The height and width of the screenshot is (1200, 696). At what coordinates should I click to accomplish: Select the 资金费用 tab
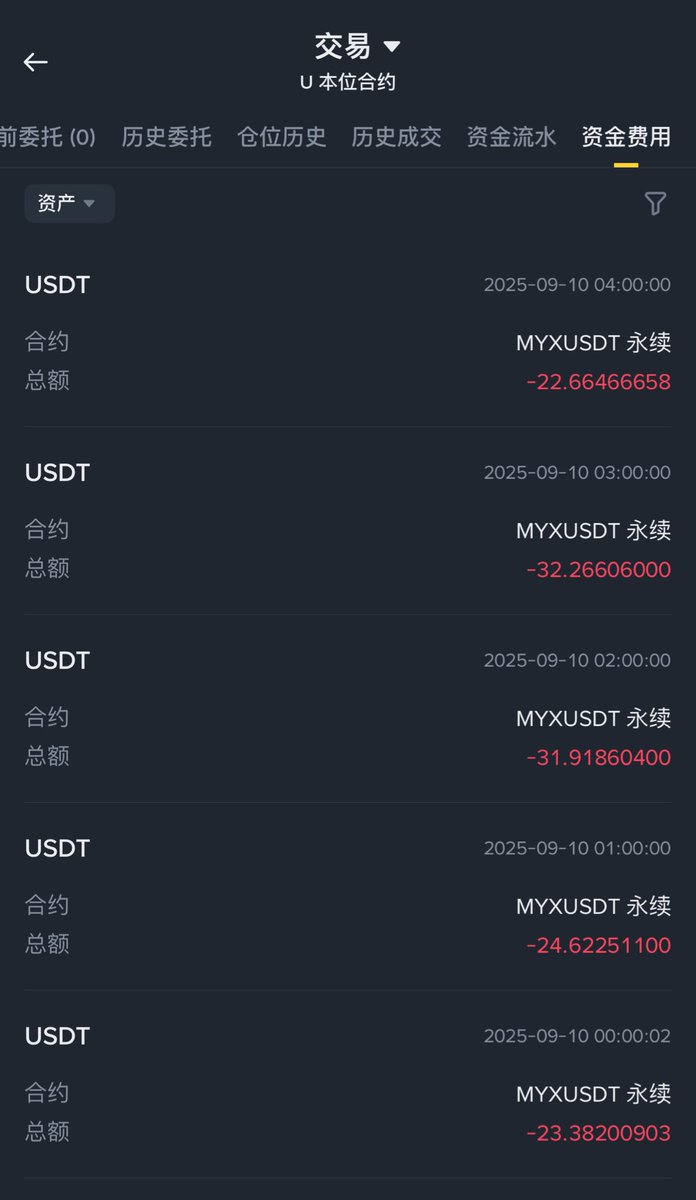click(626, 137)
